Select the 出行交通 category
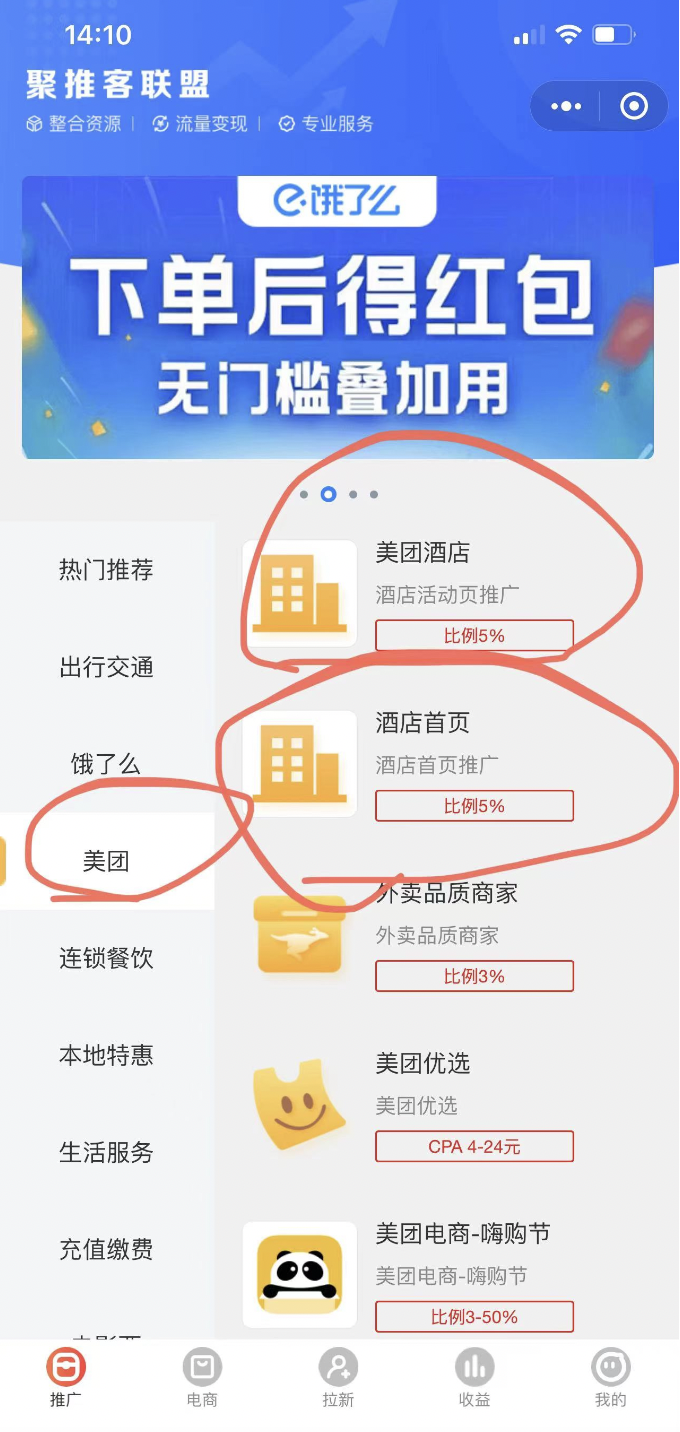Image resolution: width=680 pixels, height=1432 pixels. [106, 667]
